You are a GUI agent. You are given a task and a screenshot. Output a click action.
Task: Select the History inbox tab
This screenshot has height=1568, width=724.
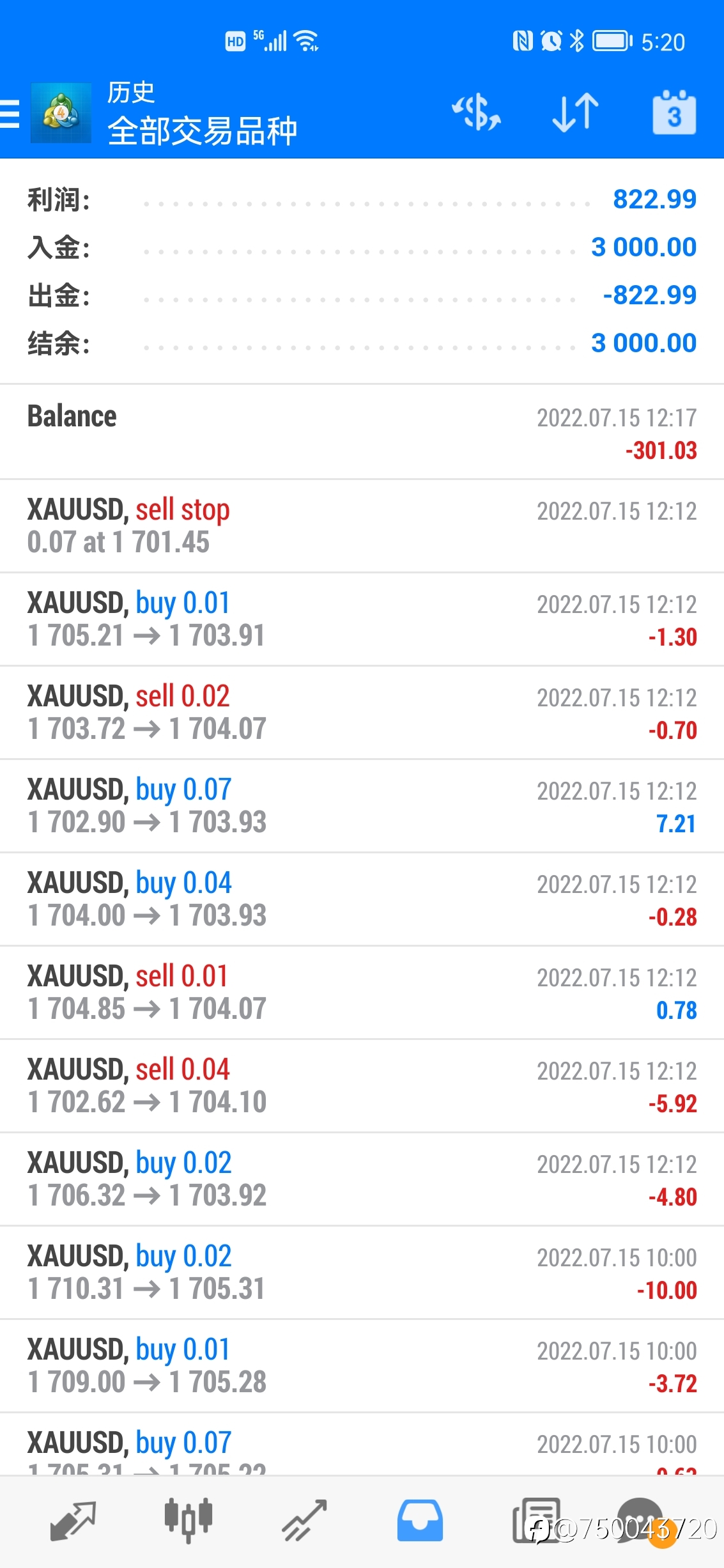(420, 1521)
